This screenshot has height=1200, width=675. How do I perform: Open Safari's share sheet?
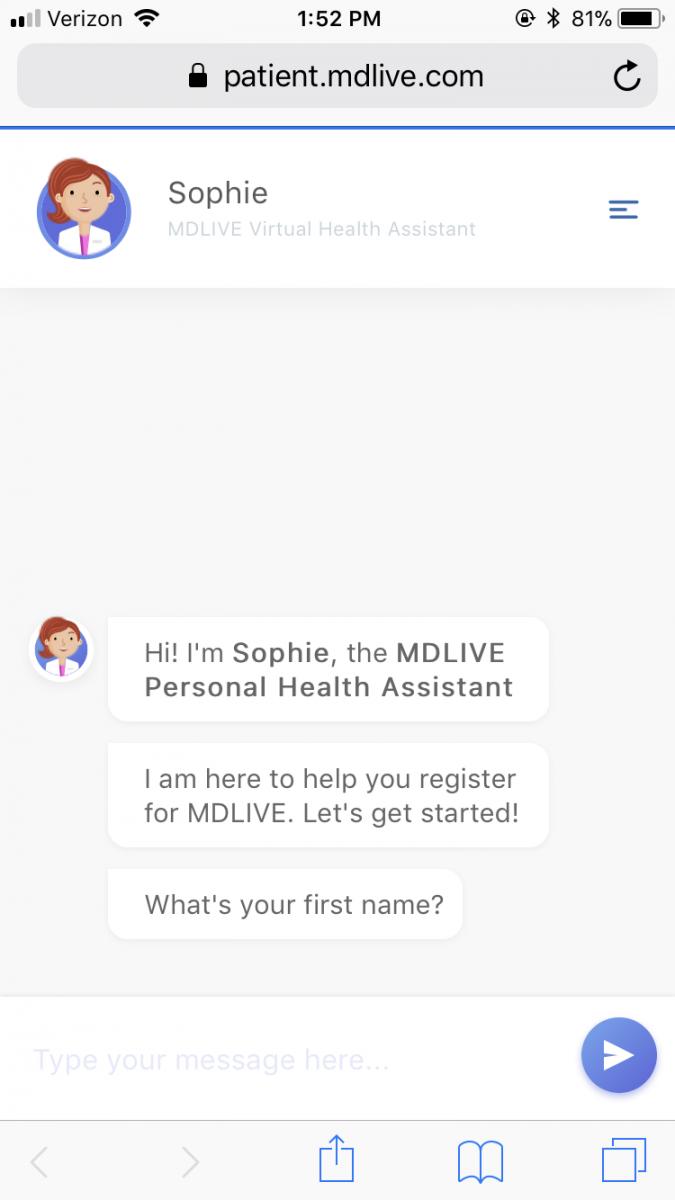337,1160
